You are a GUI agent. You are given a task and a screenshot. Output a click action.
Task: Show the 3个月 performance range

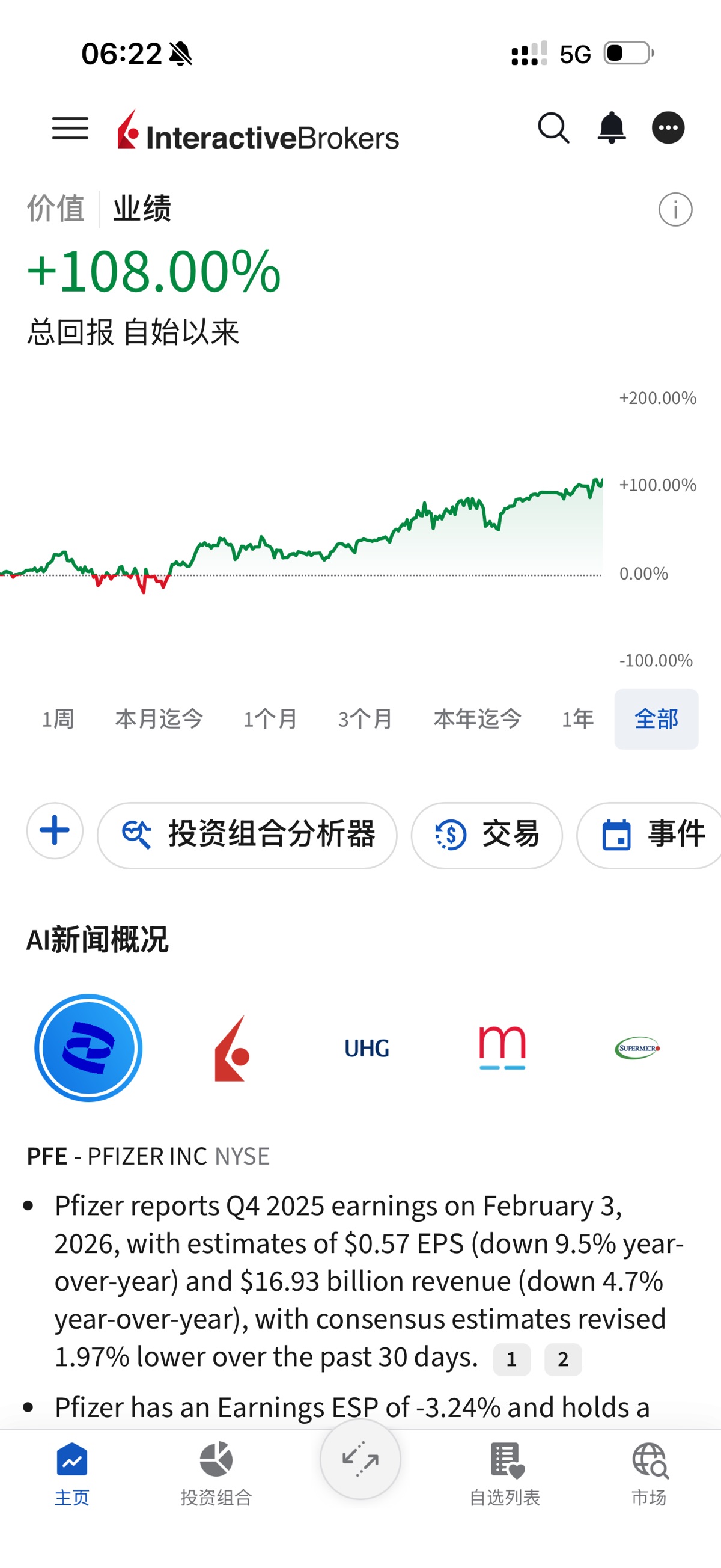tap(365, 719)
